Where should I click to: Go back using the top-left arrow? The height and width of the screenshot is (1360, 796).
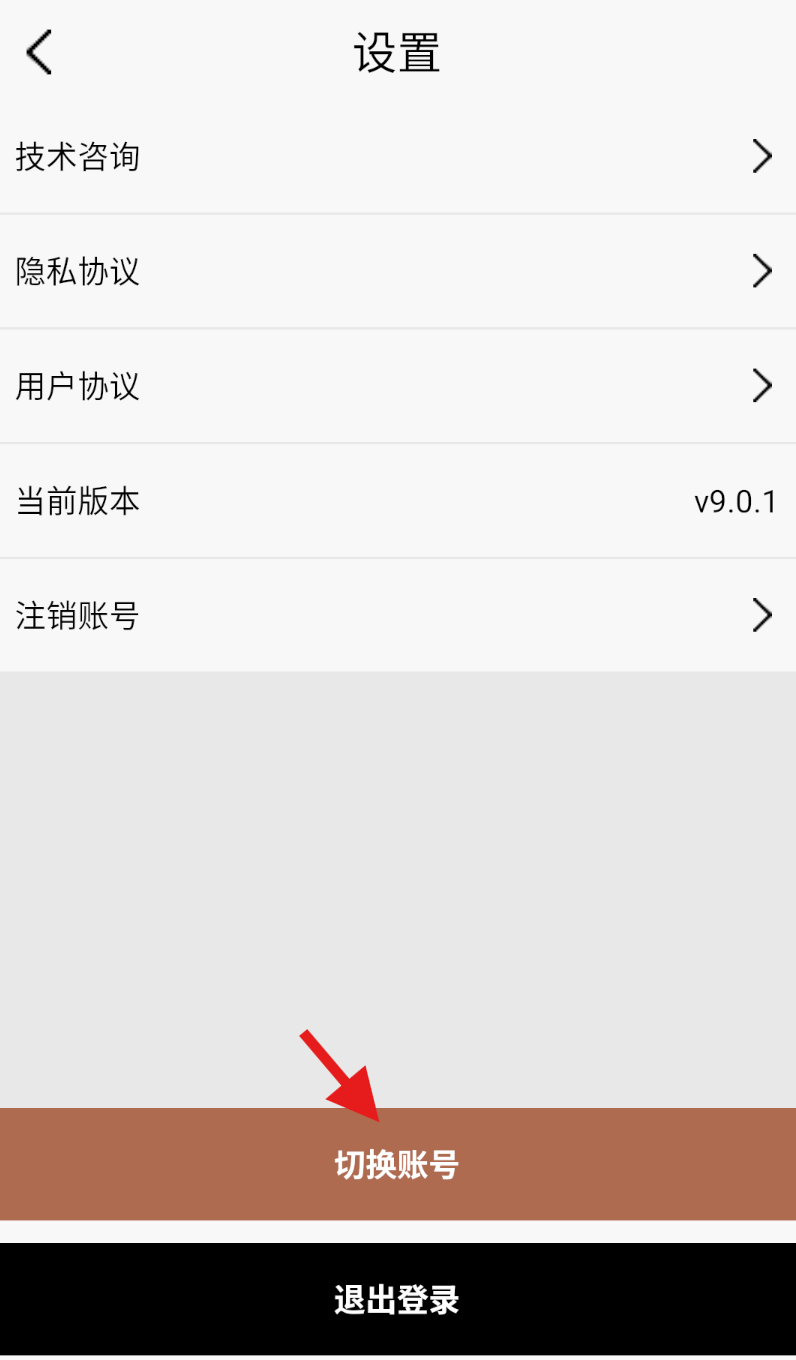(40, 52)
